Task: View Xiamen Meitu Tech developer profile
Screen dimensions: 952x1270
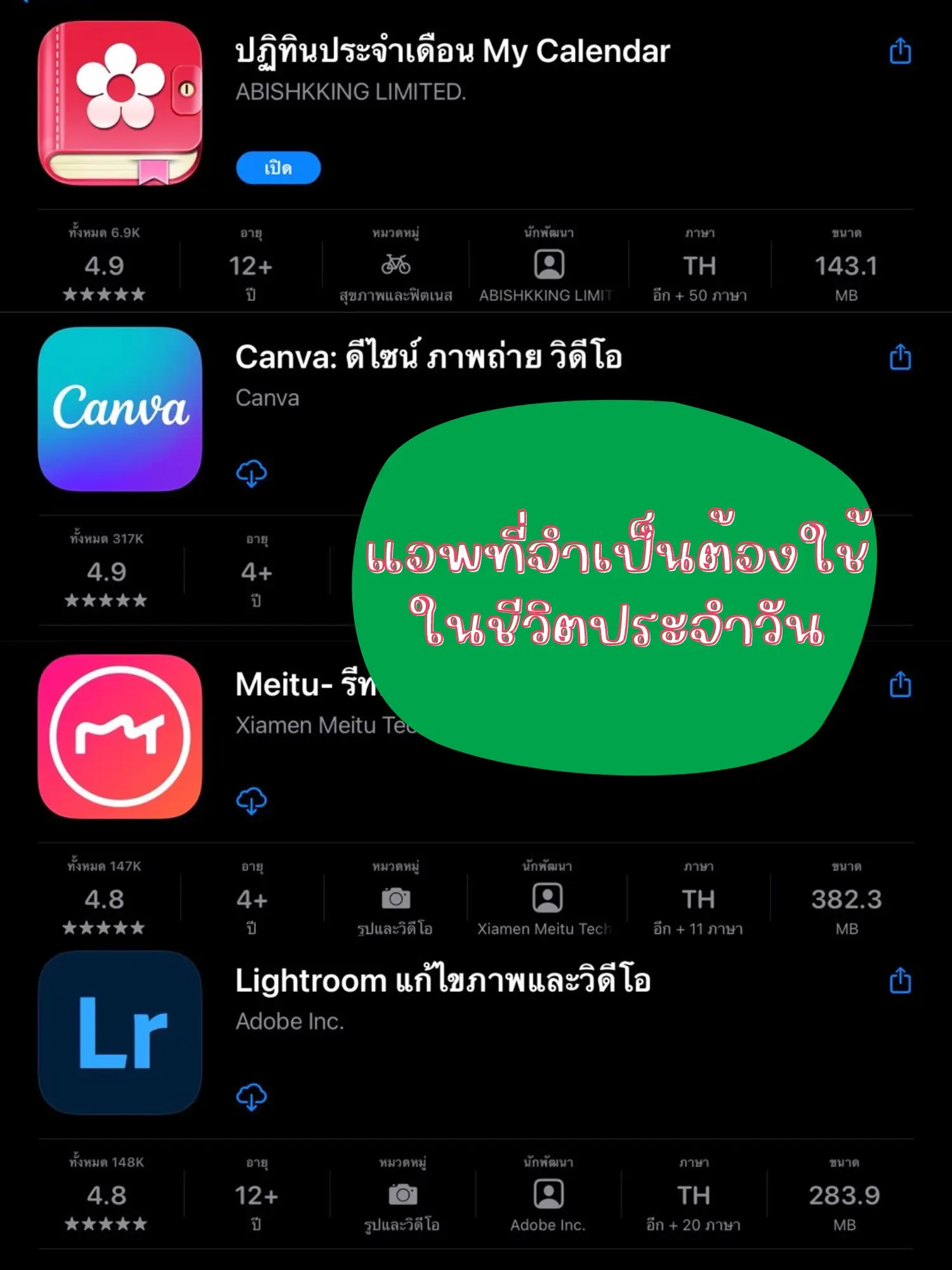Action: point(546,905)
